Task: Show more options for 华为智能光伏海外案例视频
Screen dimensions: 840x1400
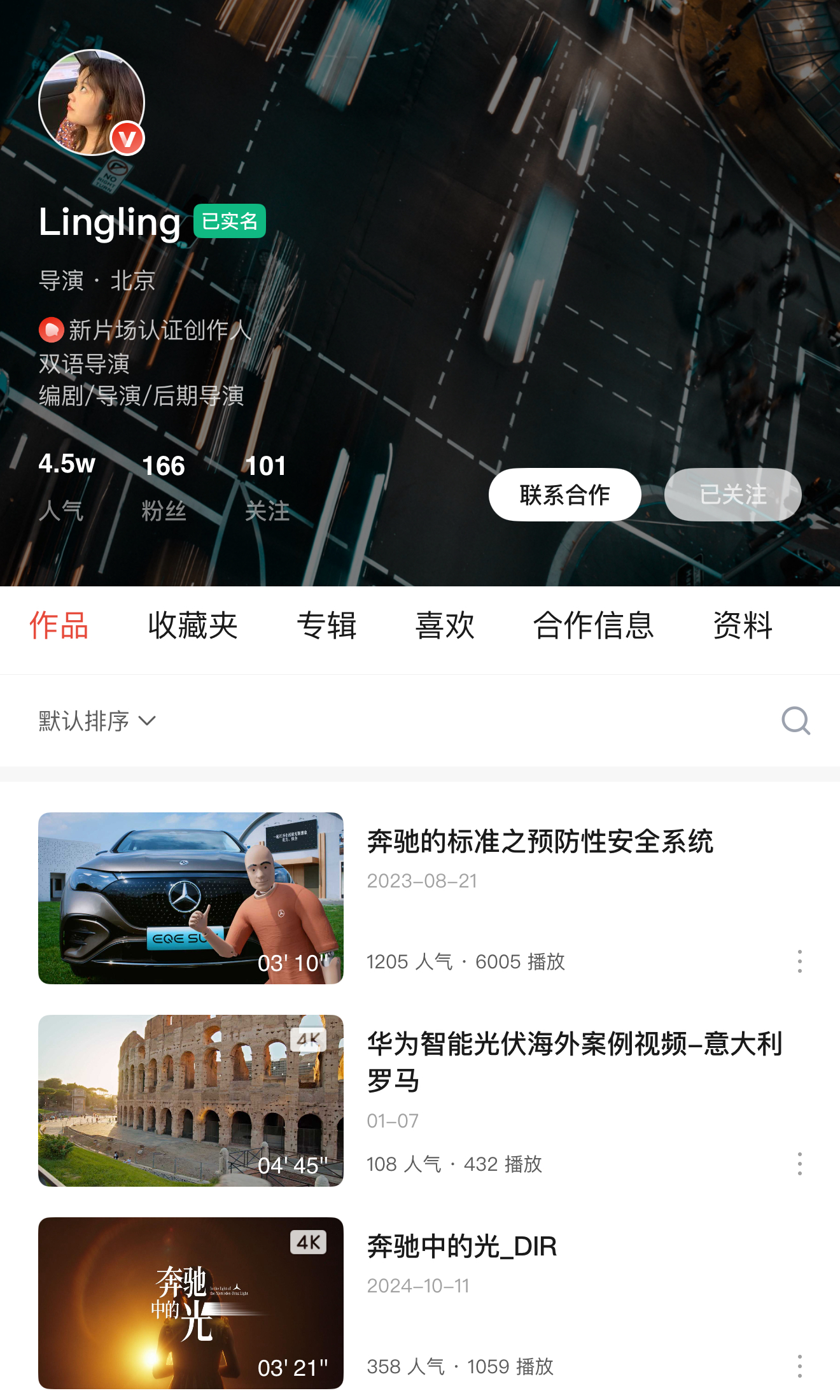Action: click(x=799, y=1164)
